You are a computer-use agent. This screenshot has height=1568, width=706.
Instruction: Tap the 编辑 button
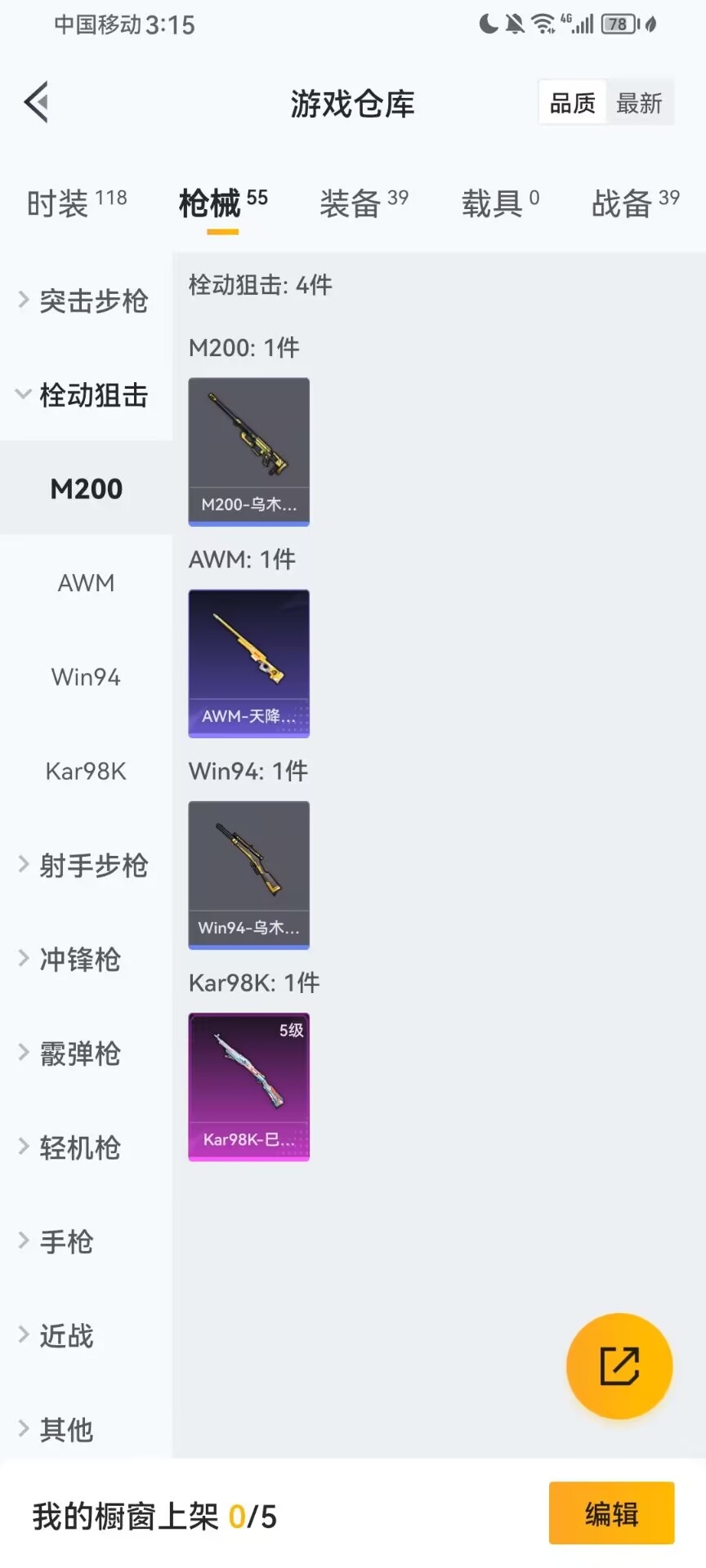(611, 1513)
